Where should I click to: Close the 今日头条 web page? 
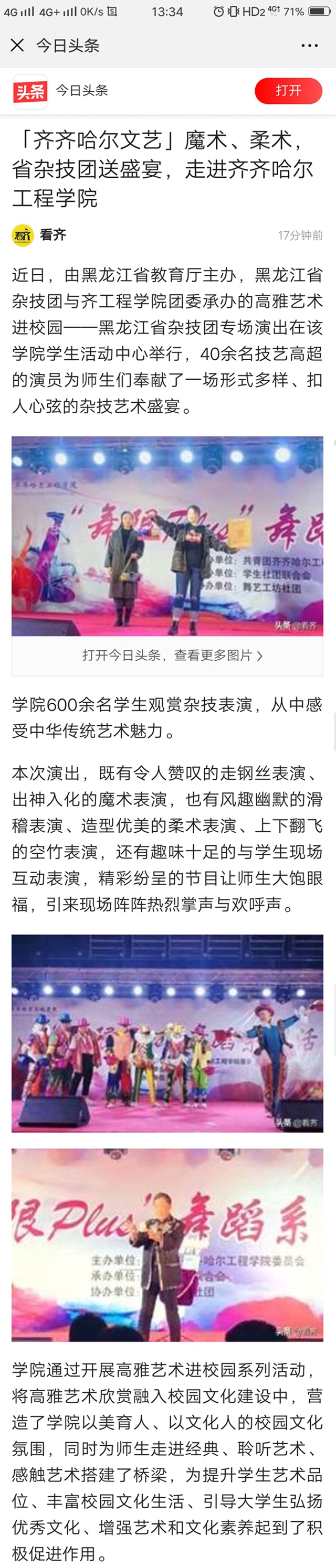coord(17,45)
